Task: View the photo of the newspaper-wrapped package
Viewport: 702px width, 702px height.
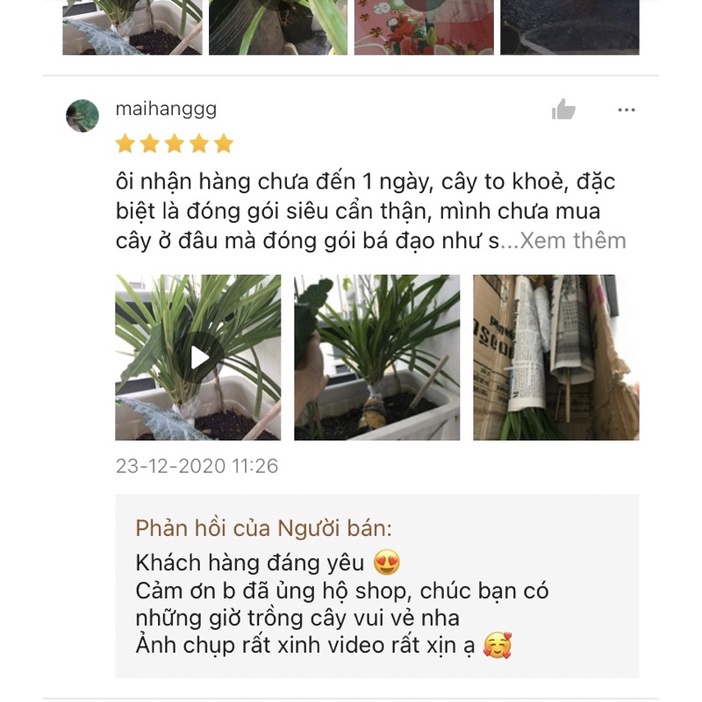Action: click(556, 357)
